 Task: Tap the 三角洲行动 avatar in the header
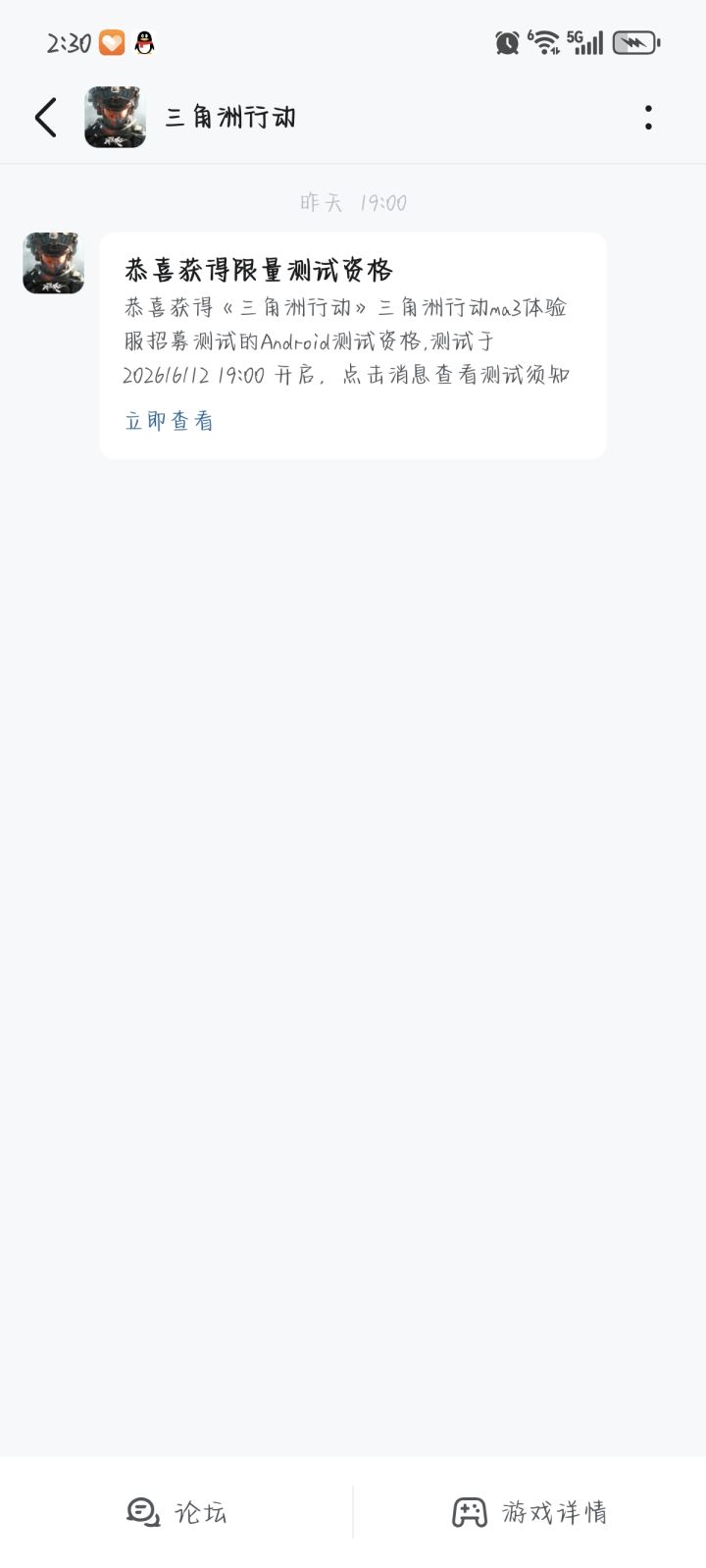pyautogui.click(x=115, y=118)
